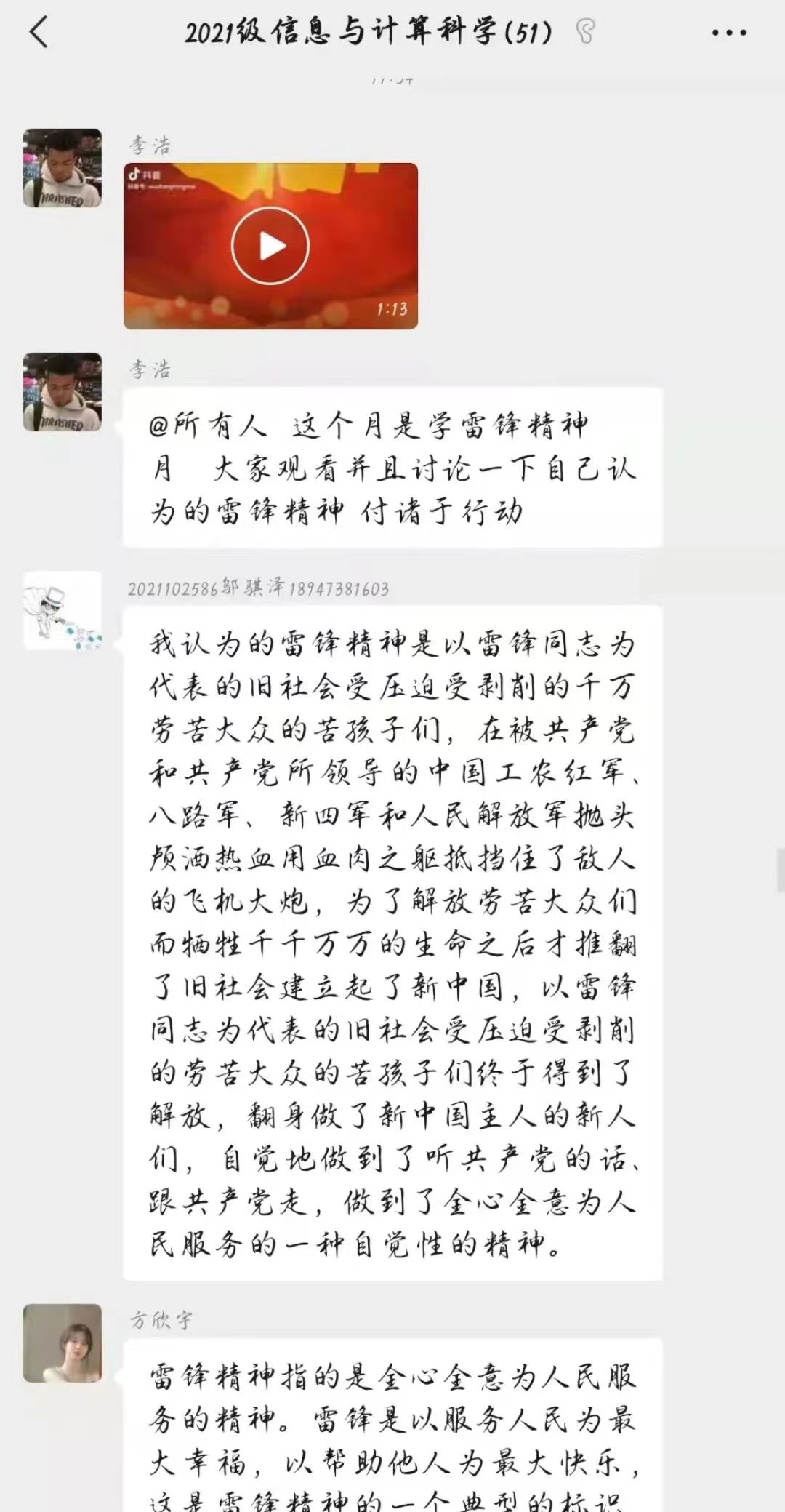View 方欣宇's profile avatar
785x1512 pixels.
[x=63, y=1343]
